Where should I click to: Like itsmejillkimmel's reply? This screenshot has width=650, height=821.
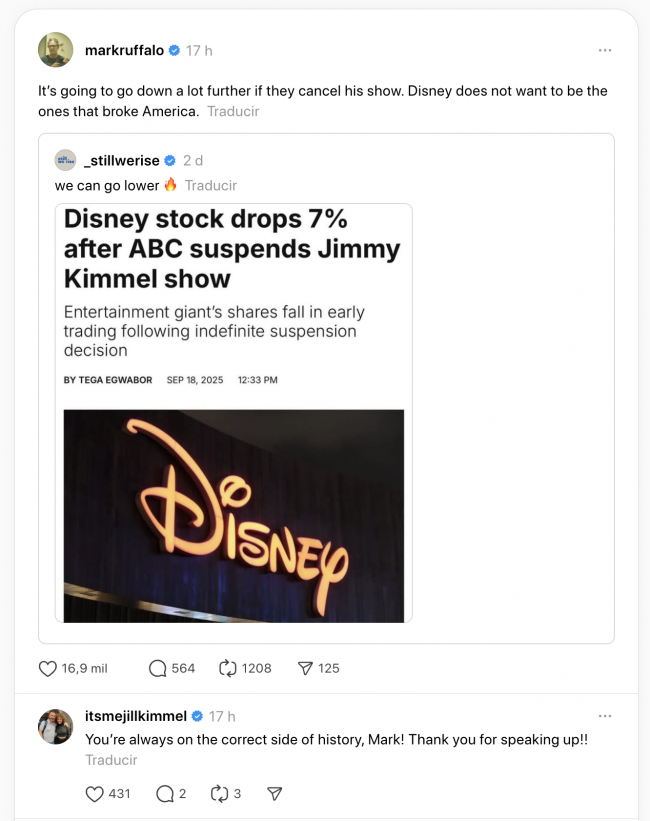click(x=95, y=794)
